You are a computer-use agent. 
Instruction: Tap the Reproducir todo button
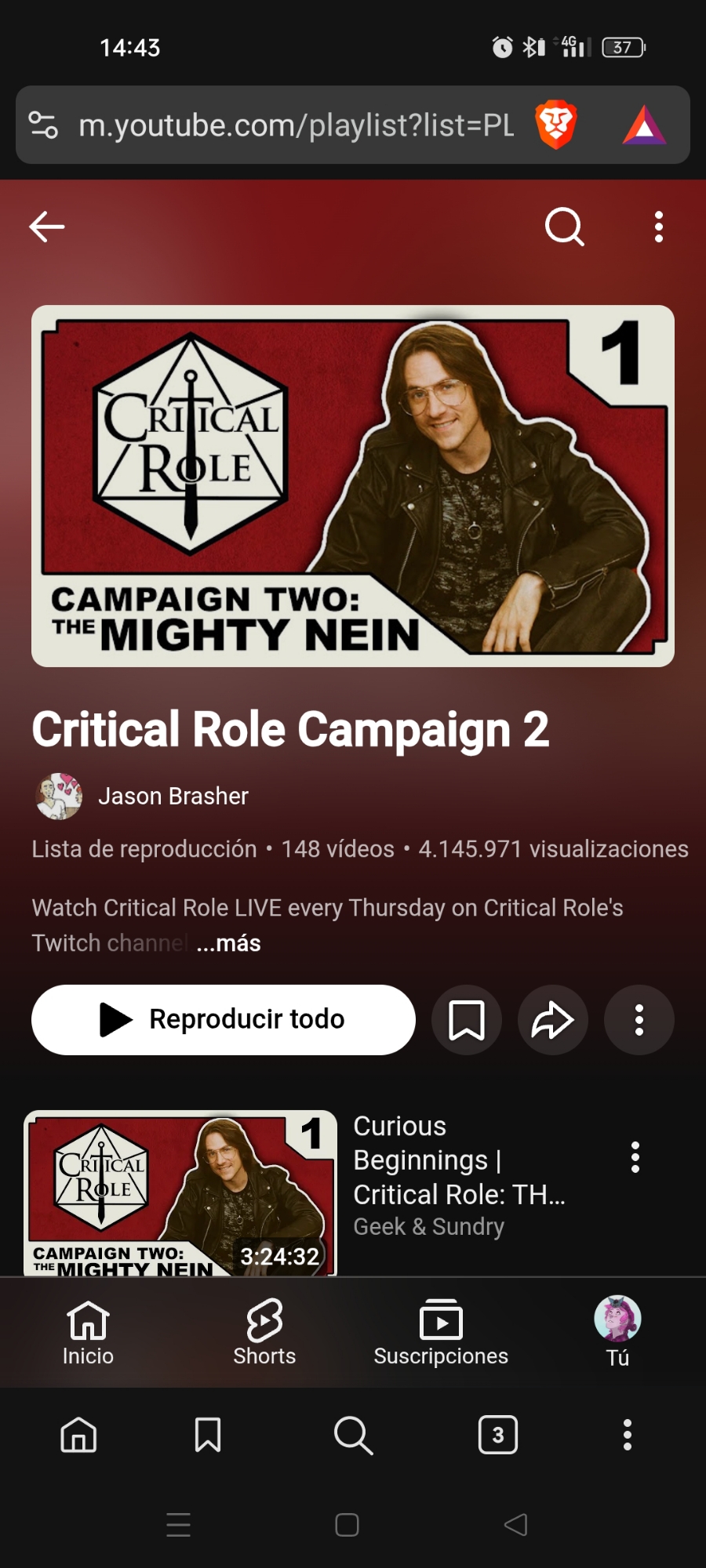click(x=224, y=1019)
